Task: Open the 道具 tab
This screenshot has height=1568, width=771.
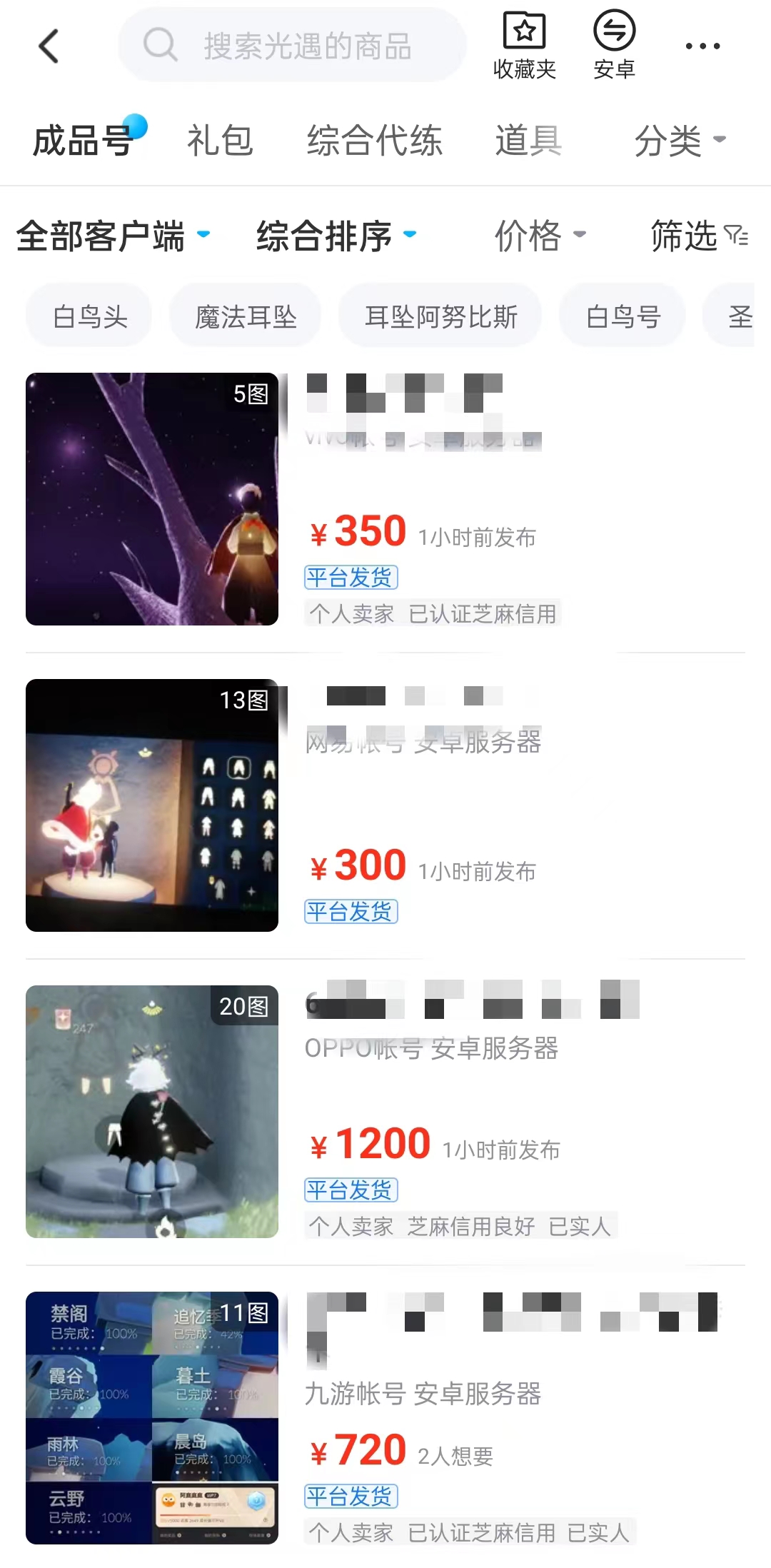Action: click(528, 140)
